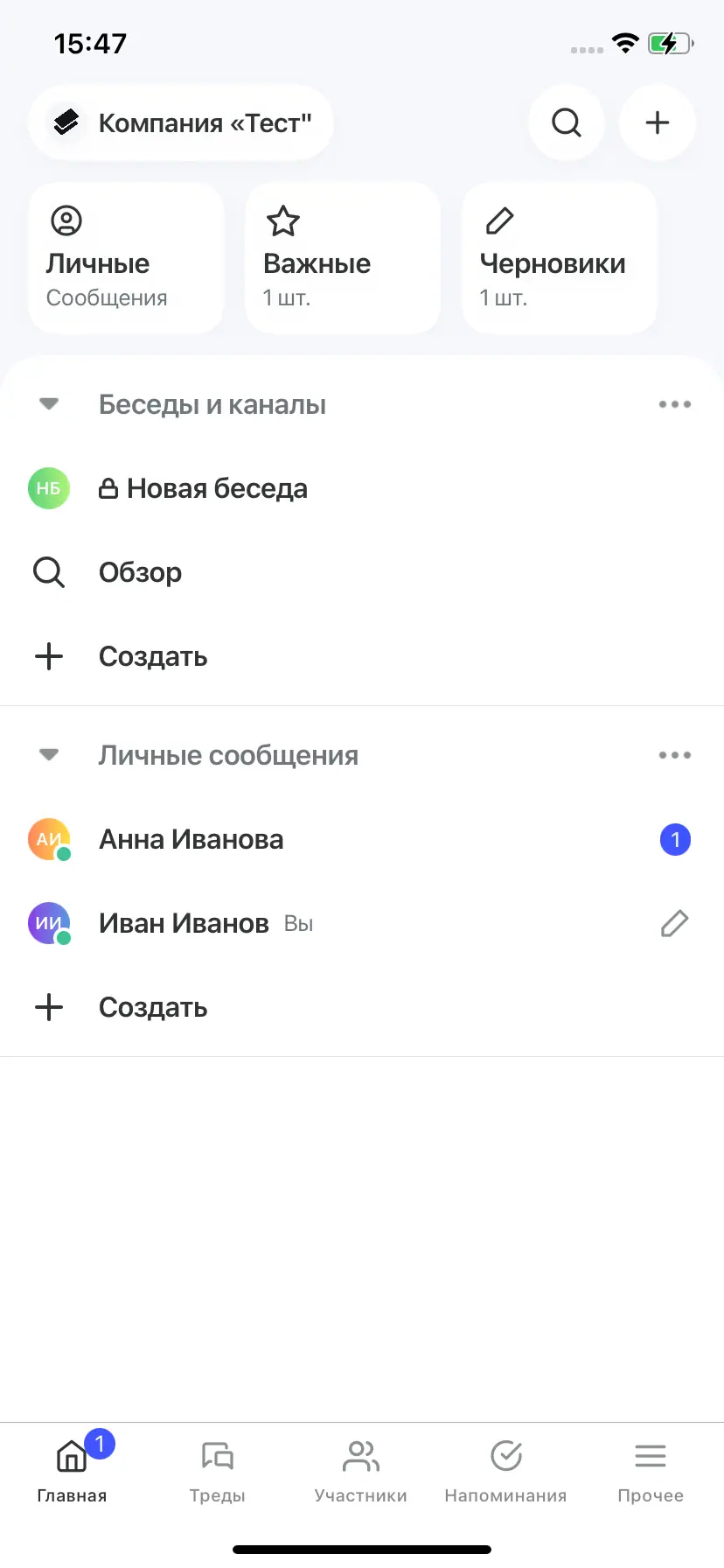Open Обзор of channels
This screenshot has width=724, height=1568.
(140, 572)
